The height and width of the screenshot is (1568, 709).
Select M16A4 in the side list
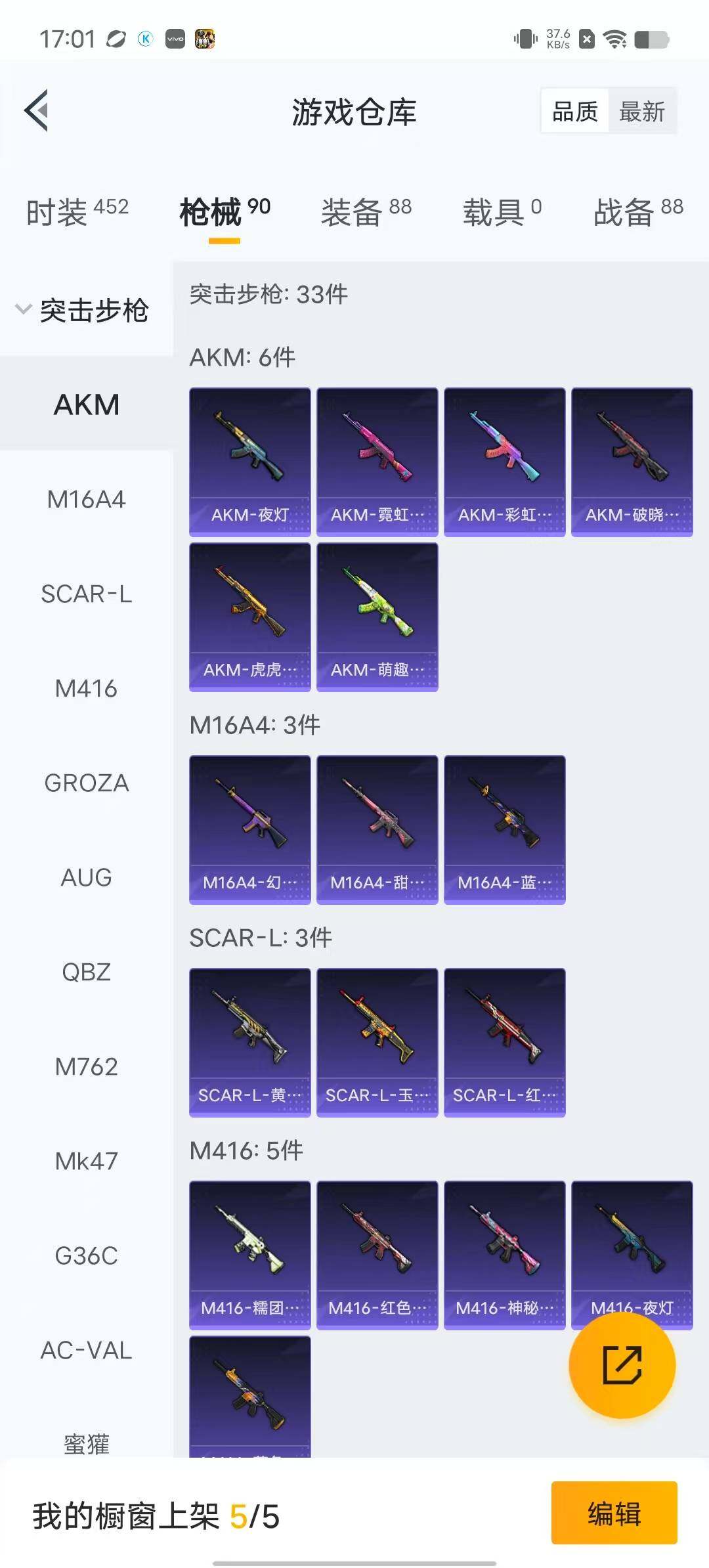click(x=86, y=500)
